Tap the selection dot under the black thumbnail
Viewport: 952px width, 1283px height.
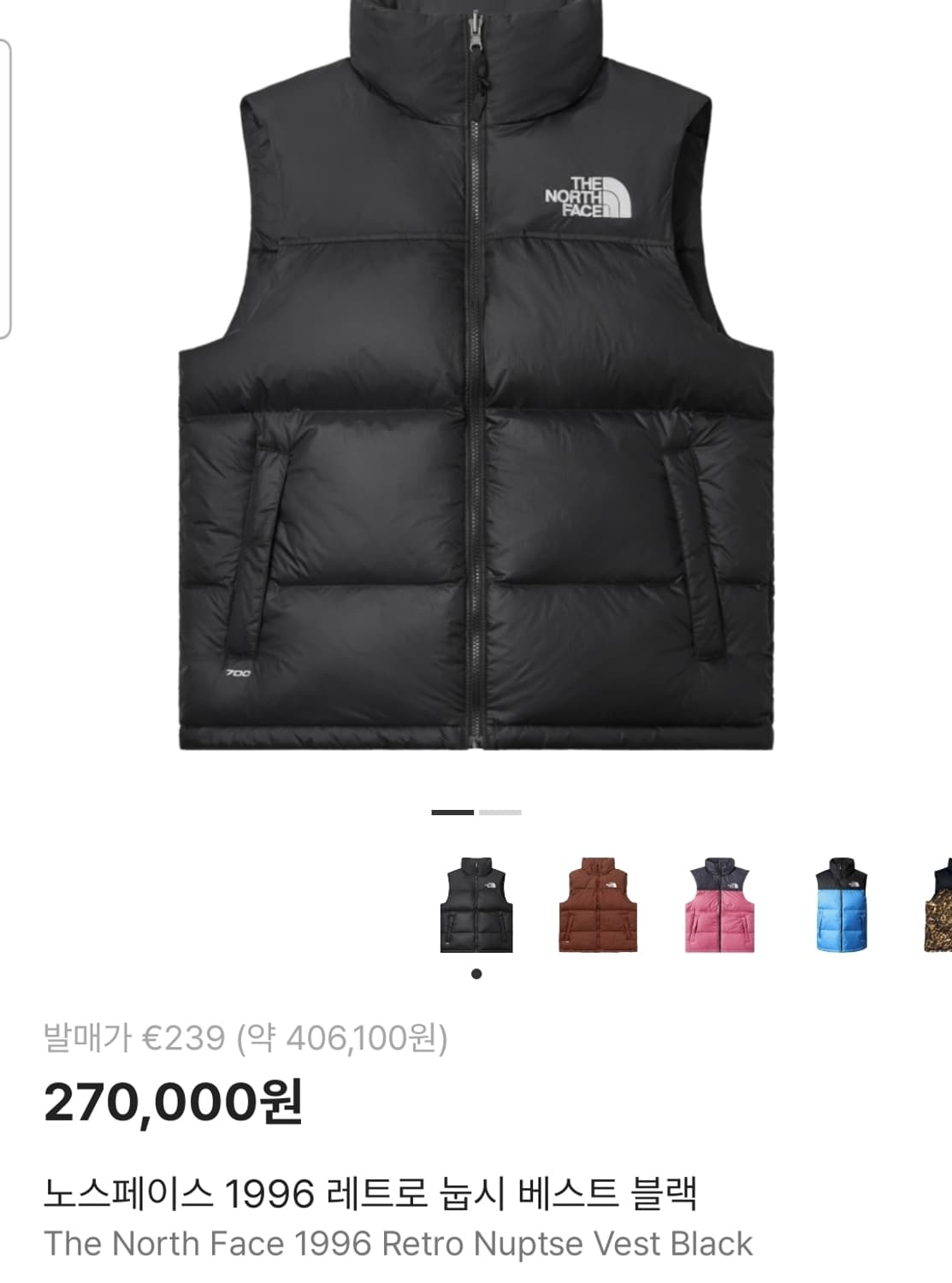pos(476,972)
